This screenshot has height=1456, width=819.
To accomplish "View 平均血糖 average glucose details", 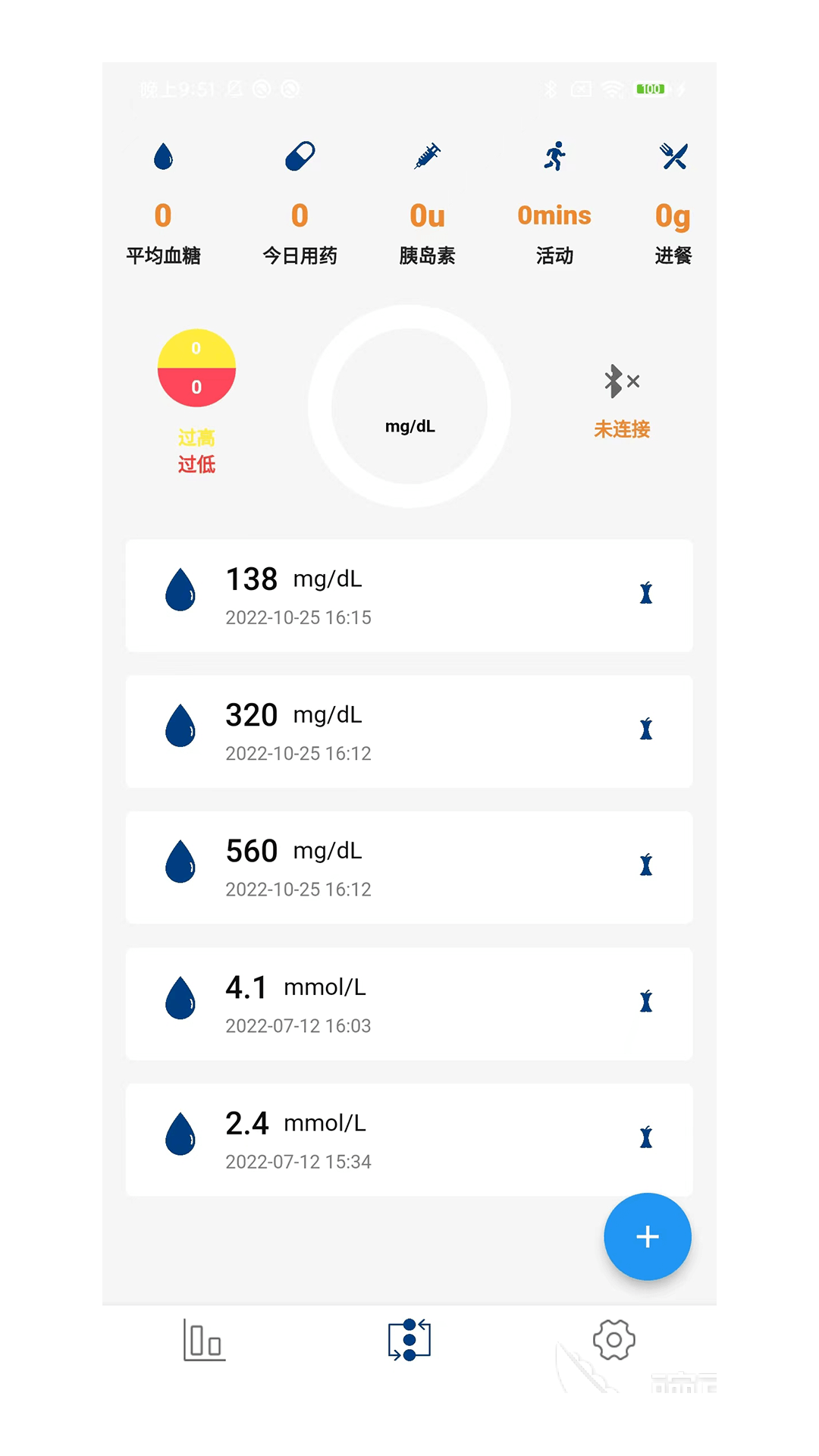I will pos(163,203).
